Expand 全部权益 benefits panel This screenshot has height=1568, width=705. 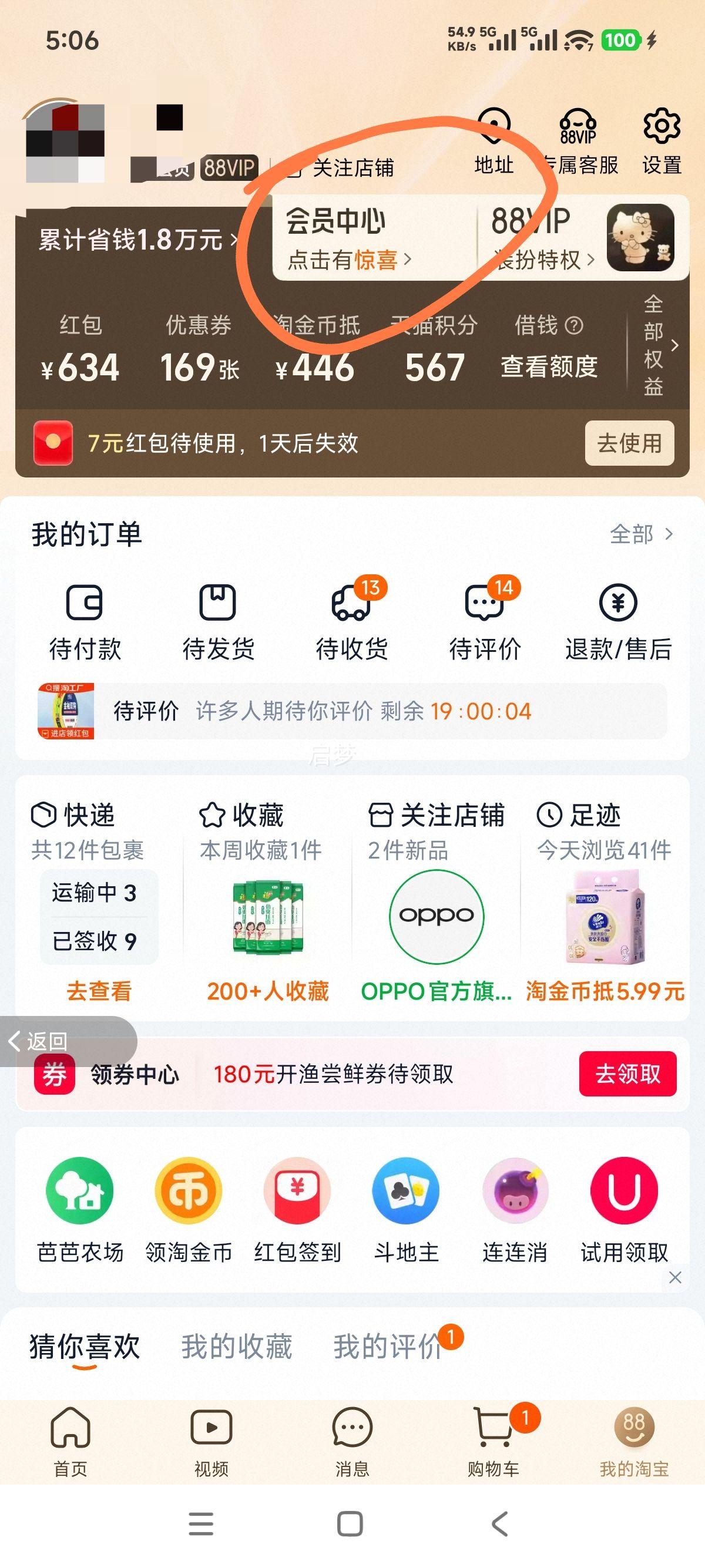click(x=654, y=347)
